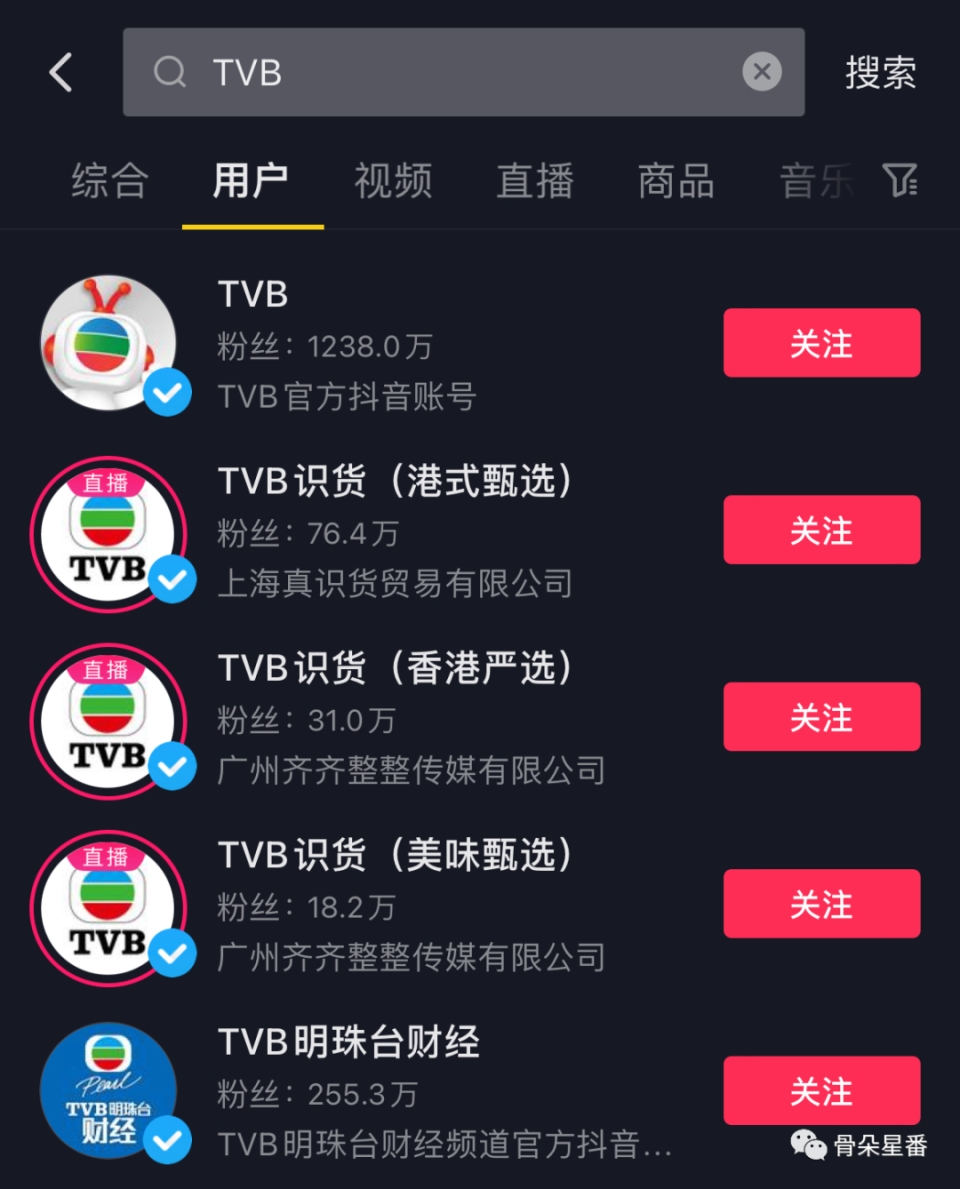Clear the search text with the X
Viewport: 960px width, 1189px height.
click(762, 72)
